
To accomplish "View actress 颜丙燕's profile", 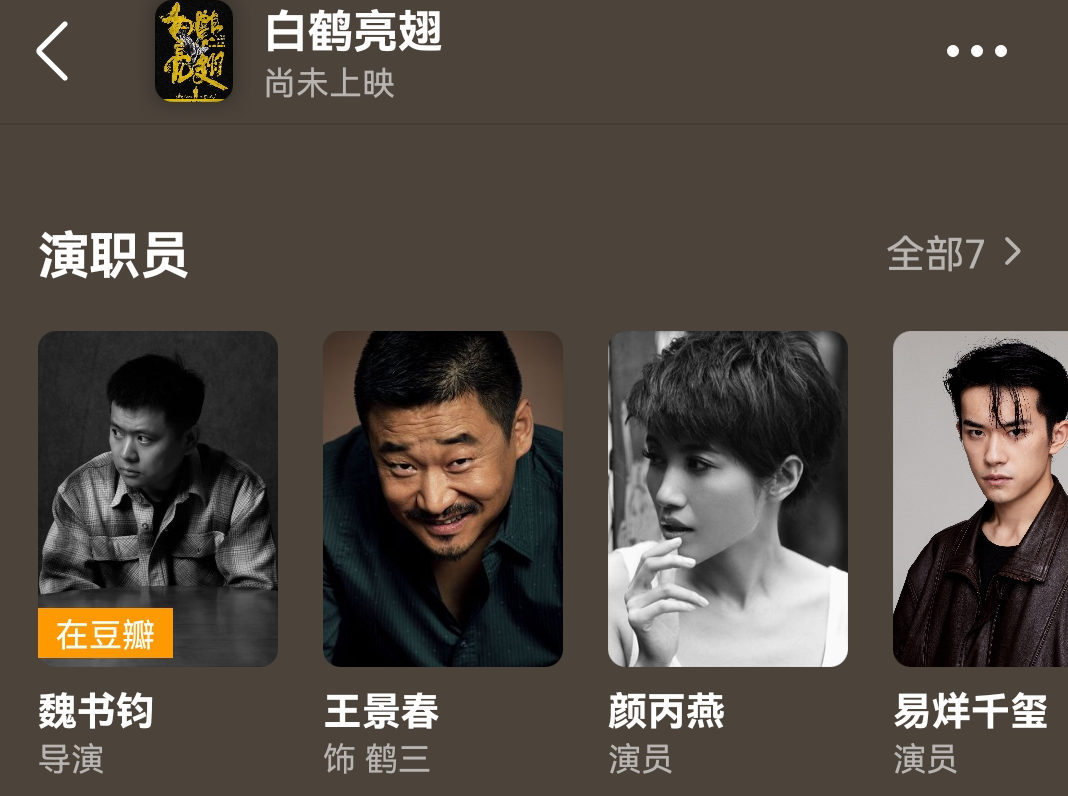I will coord(727,498).
